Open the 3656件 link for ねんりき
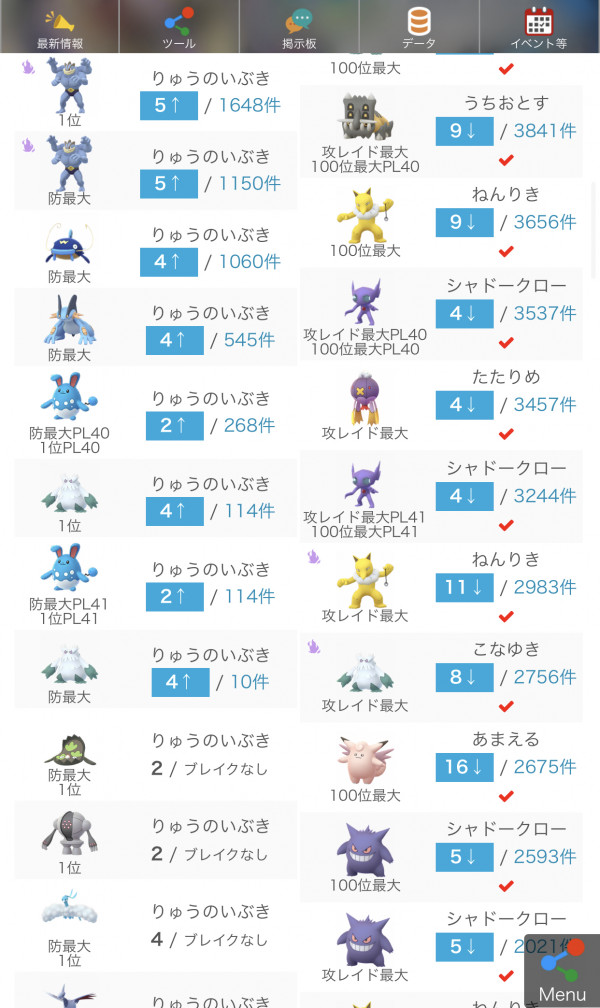Viewport: 600px width, 1008px height. pyautogui.click(x=545, y=222)
